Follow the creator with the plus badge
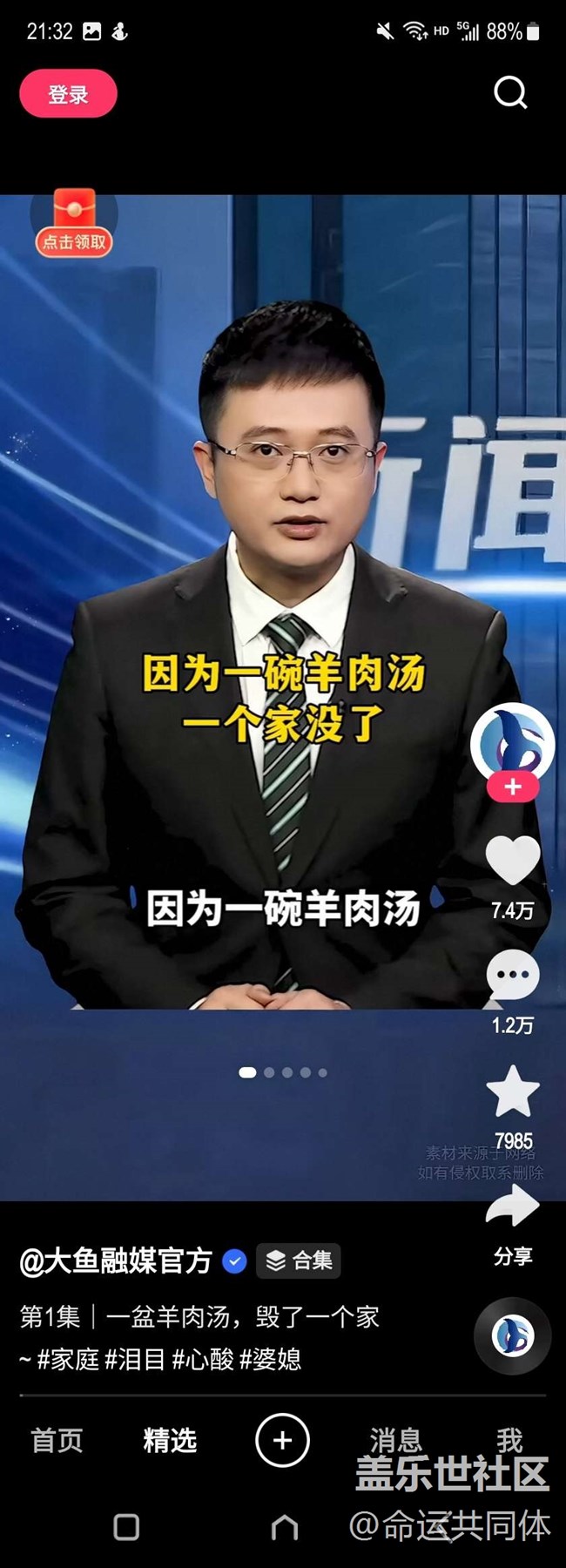This screenshot has width=566, height=1568. pos(512,787)
